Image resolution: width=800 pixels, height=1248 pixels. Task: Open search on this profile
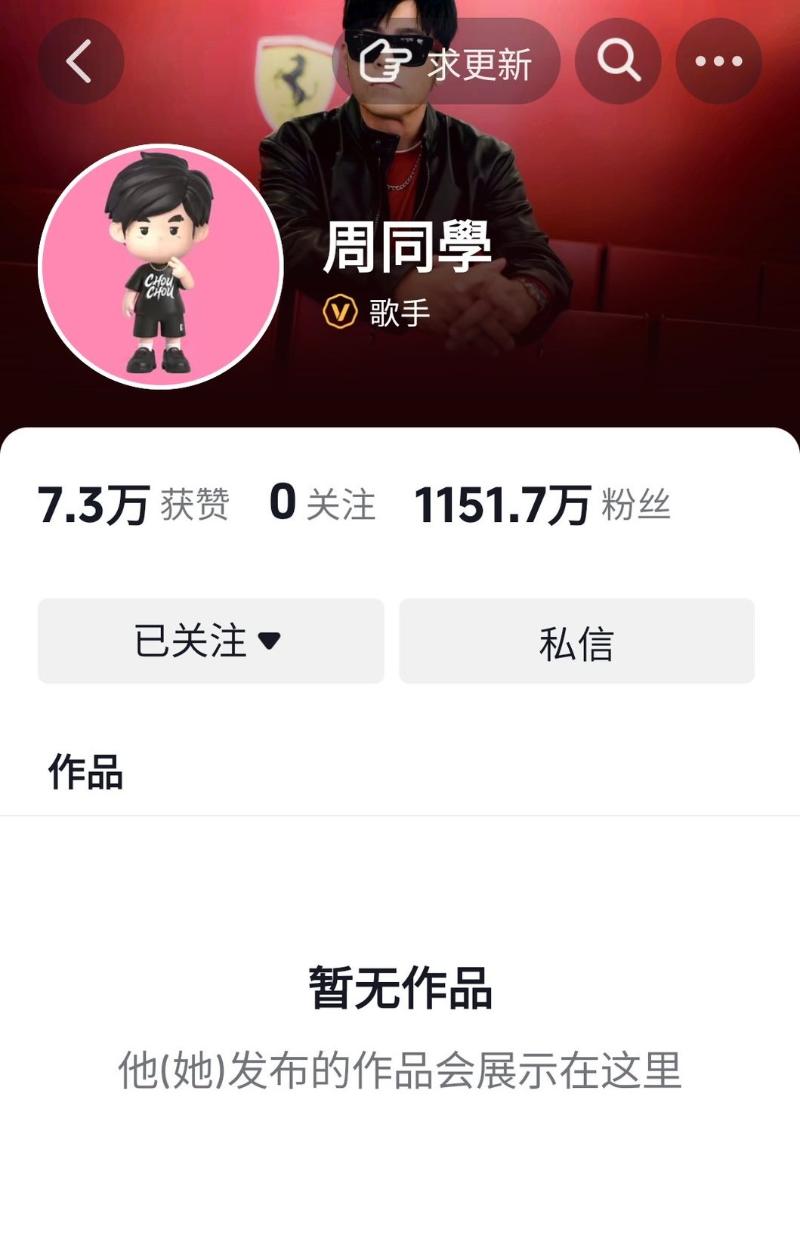pos(618,62)
